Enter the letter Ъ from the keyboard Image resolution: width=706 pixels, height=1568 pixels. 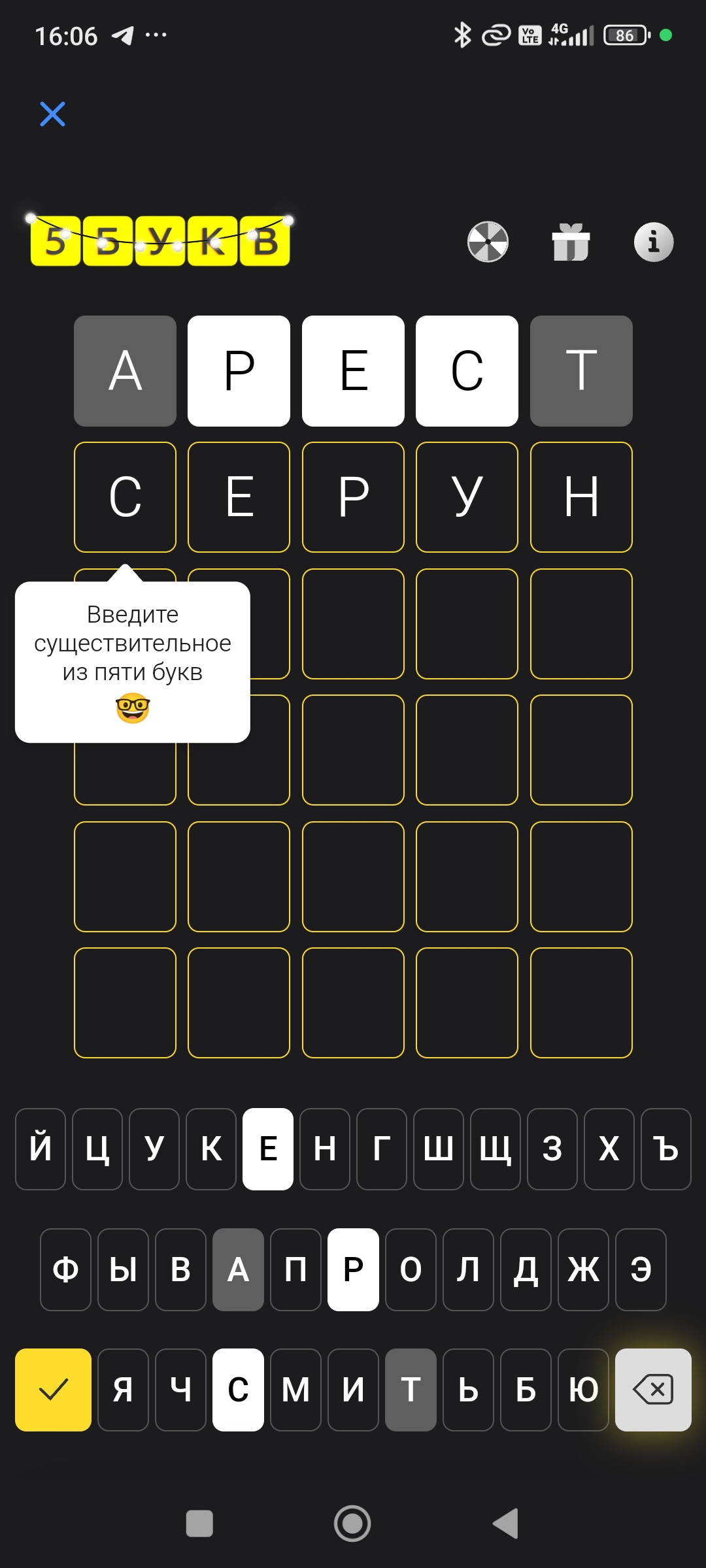coord(666,1149)
